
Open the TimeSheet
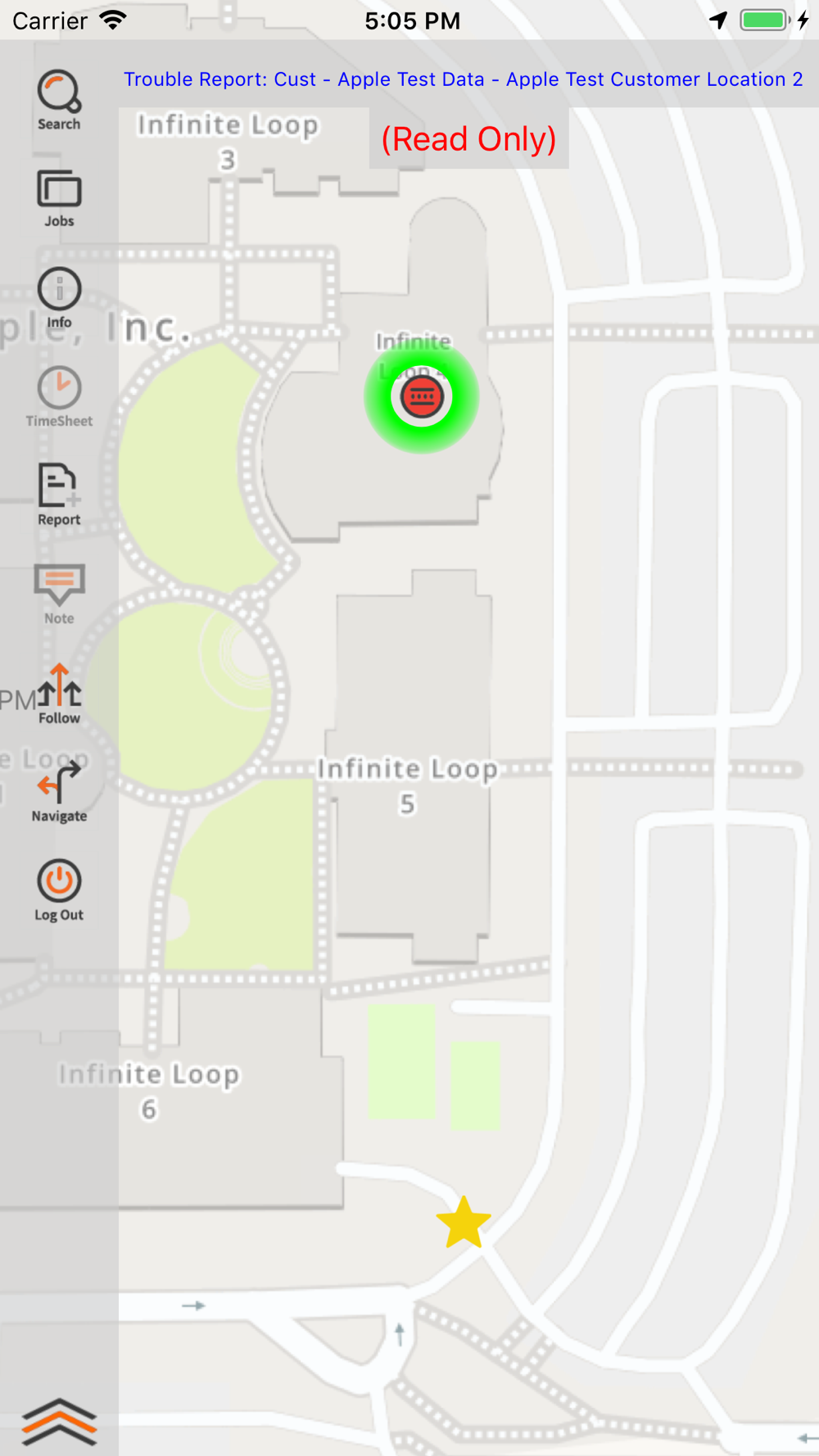(x=59, y=397)
